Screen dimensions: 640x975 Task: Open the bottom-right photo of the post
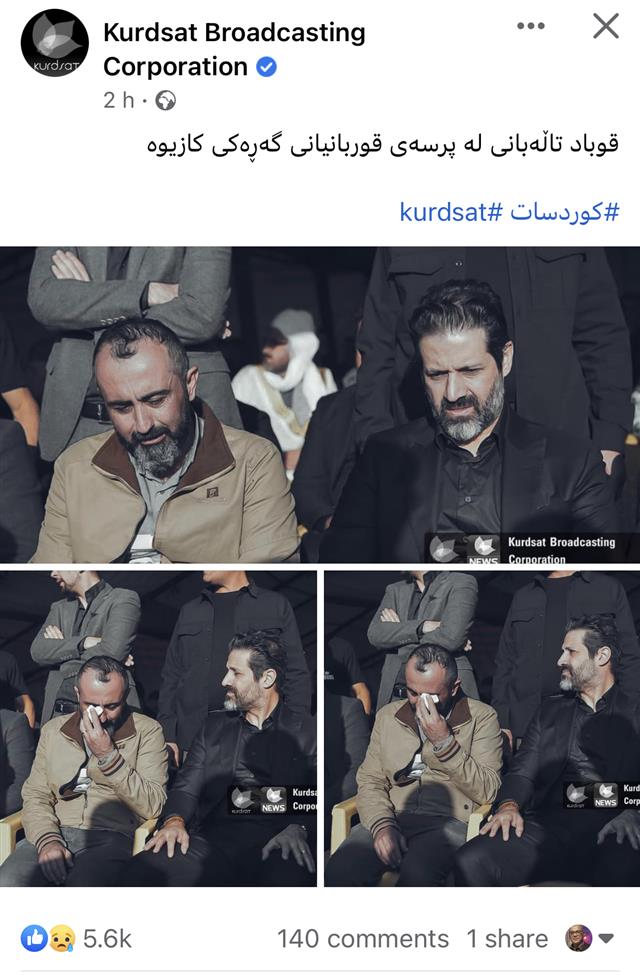click(482, 728)
